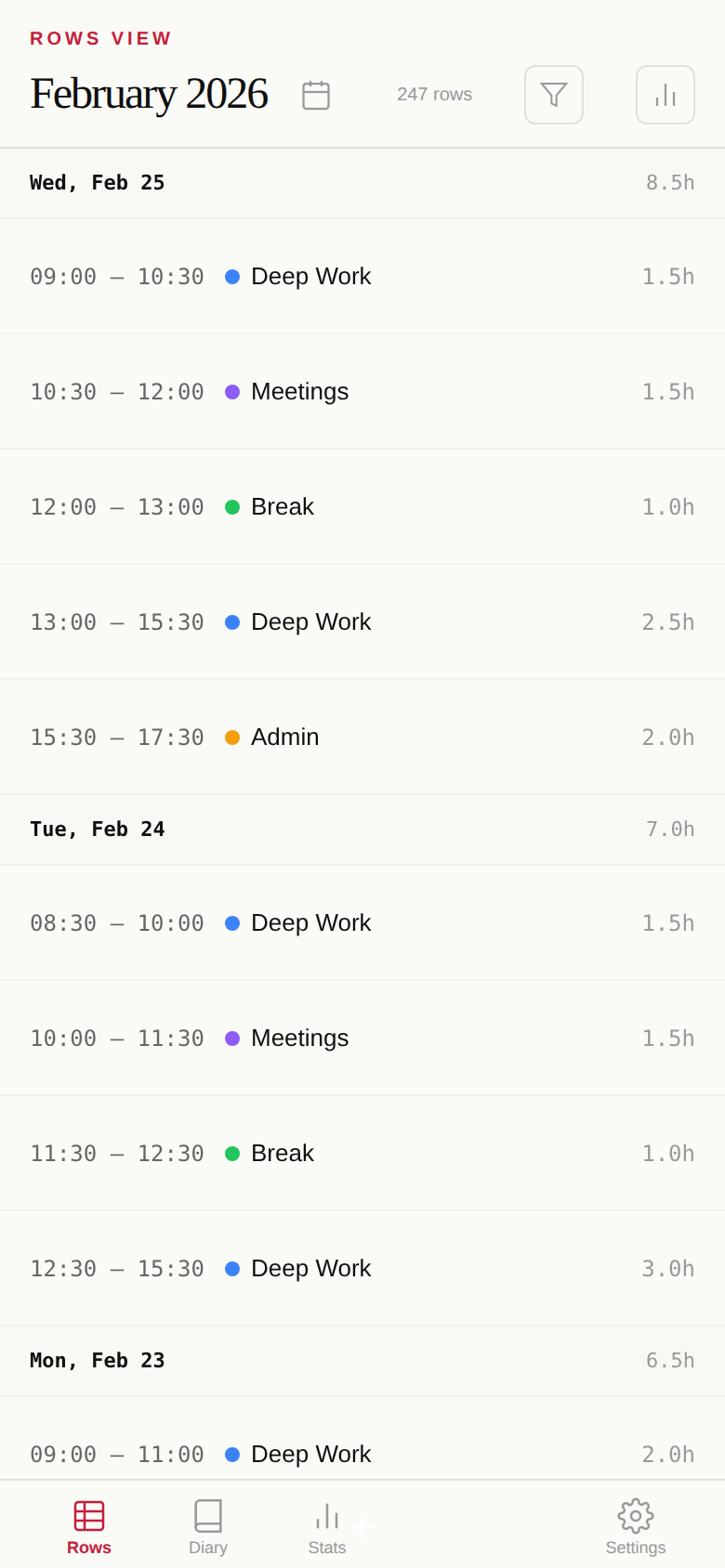The height and width of the screenshot is (1568, 725).
Task: Open Tue 08:30 – 10:00 Deep Work row
Action: click(362, 923)
